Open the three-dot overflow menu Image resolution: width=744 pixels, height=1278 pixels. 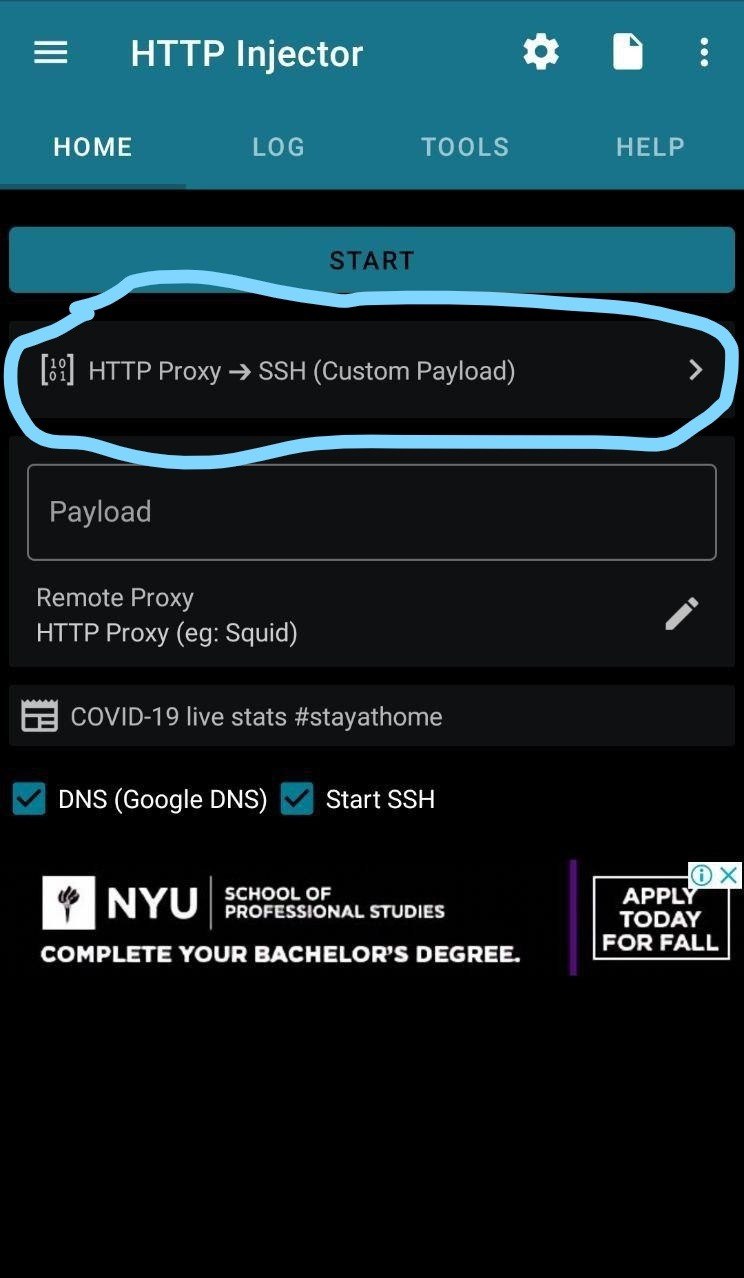click(704, 53)
